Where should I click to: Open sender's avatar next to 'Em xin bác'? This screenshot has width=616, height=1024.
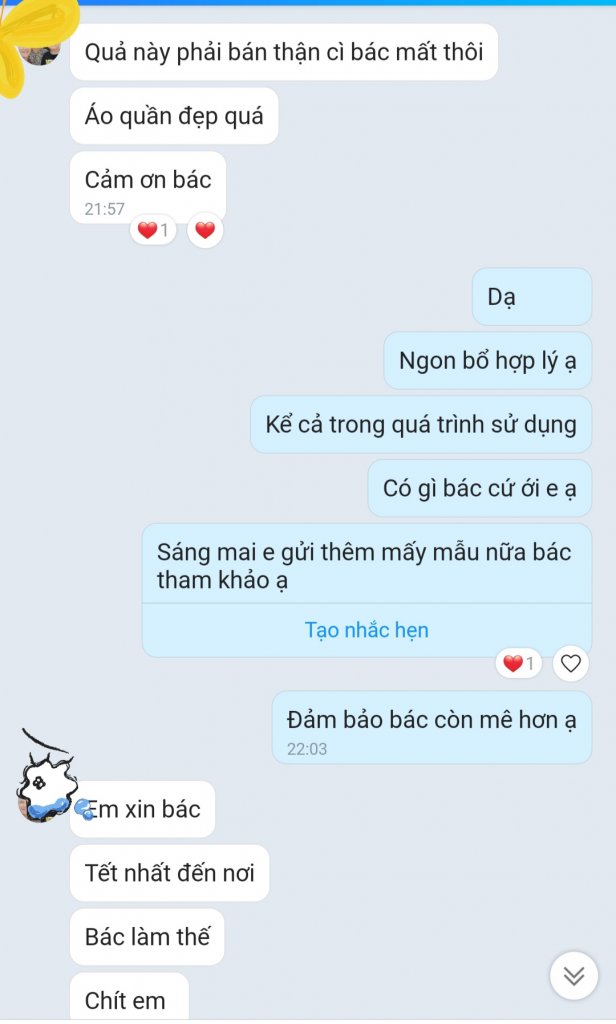pyautogui.click(x=44, y=786)
